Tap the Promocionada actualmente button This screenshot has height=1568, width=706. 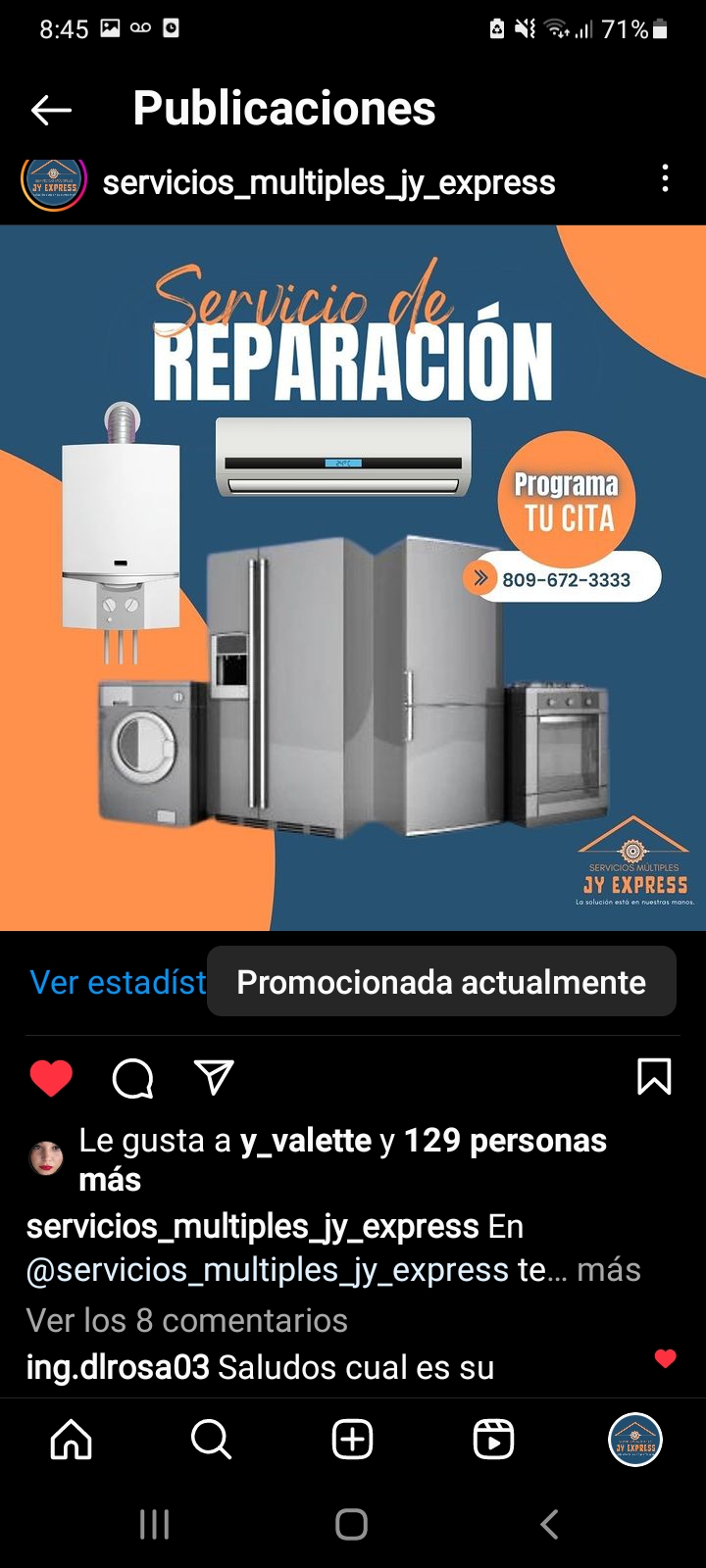(x=441, y=982)
